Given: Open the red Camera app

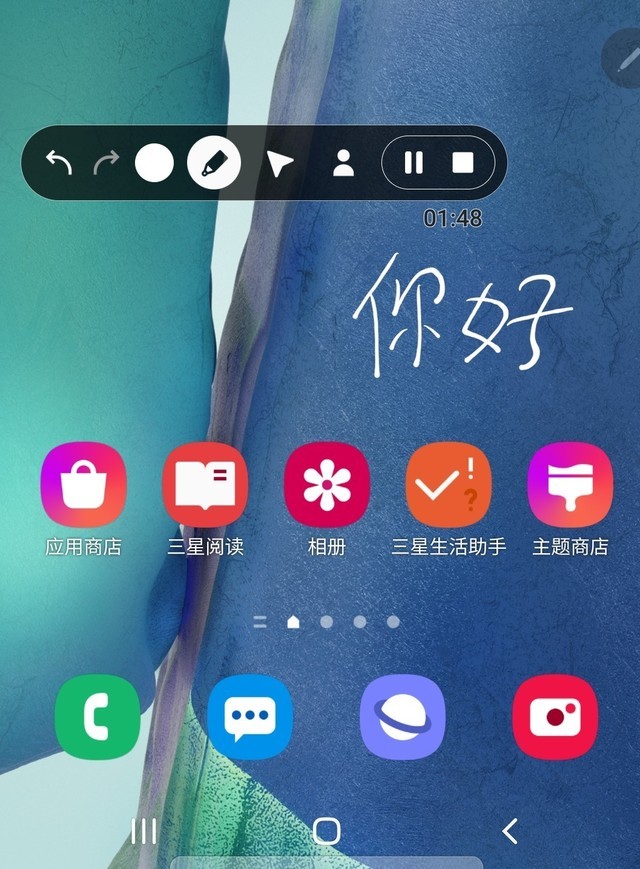Looking at the screenshot, I should tap(555, 717).
